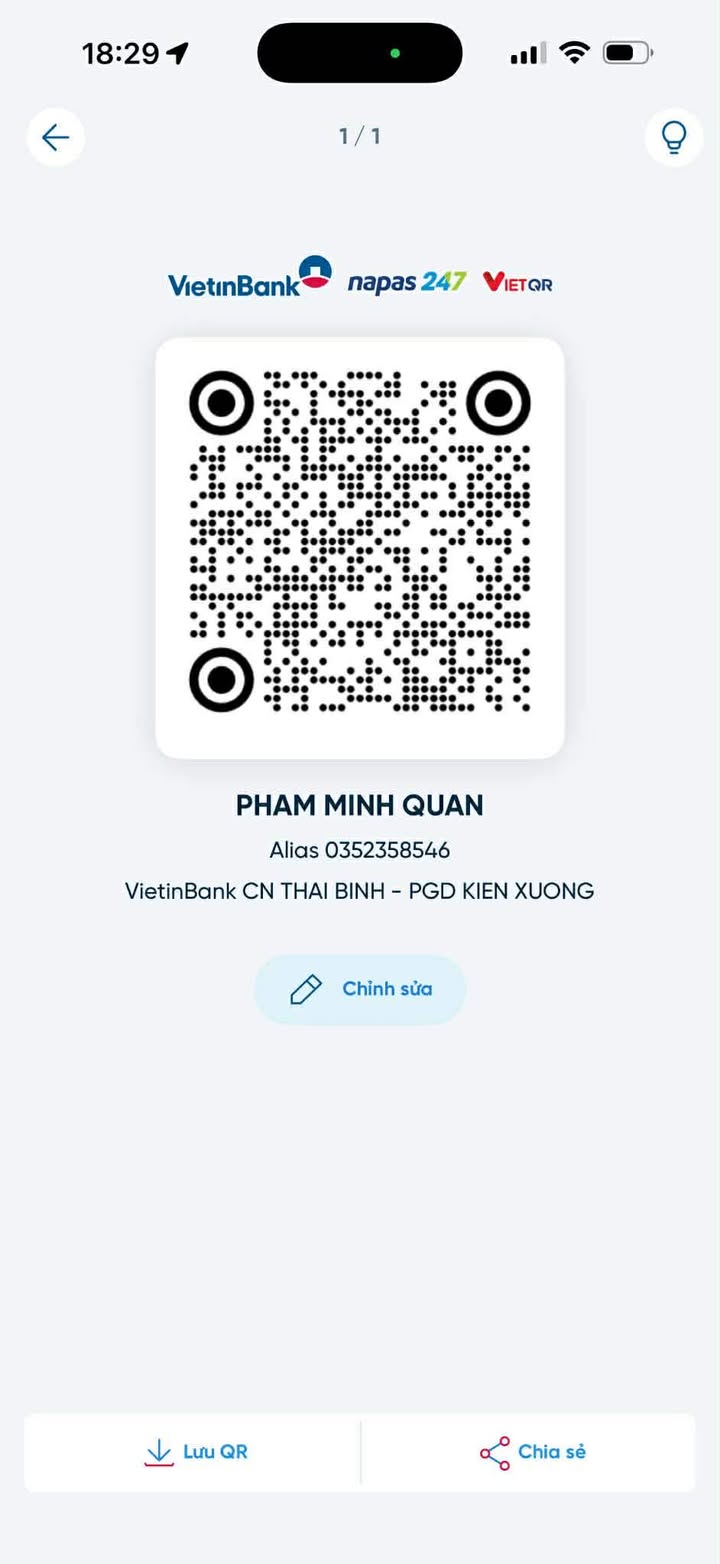This screenshot has height=1564, width=720.
Task: Go back using the arrow icon
Action: pyautogui.click(x=56, y=137)
